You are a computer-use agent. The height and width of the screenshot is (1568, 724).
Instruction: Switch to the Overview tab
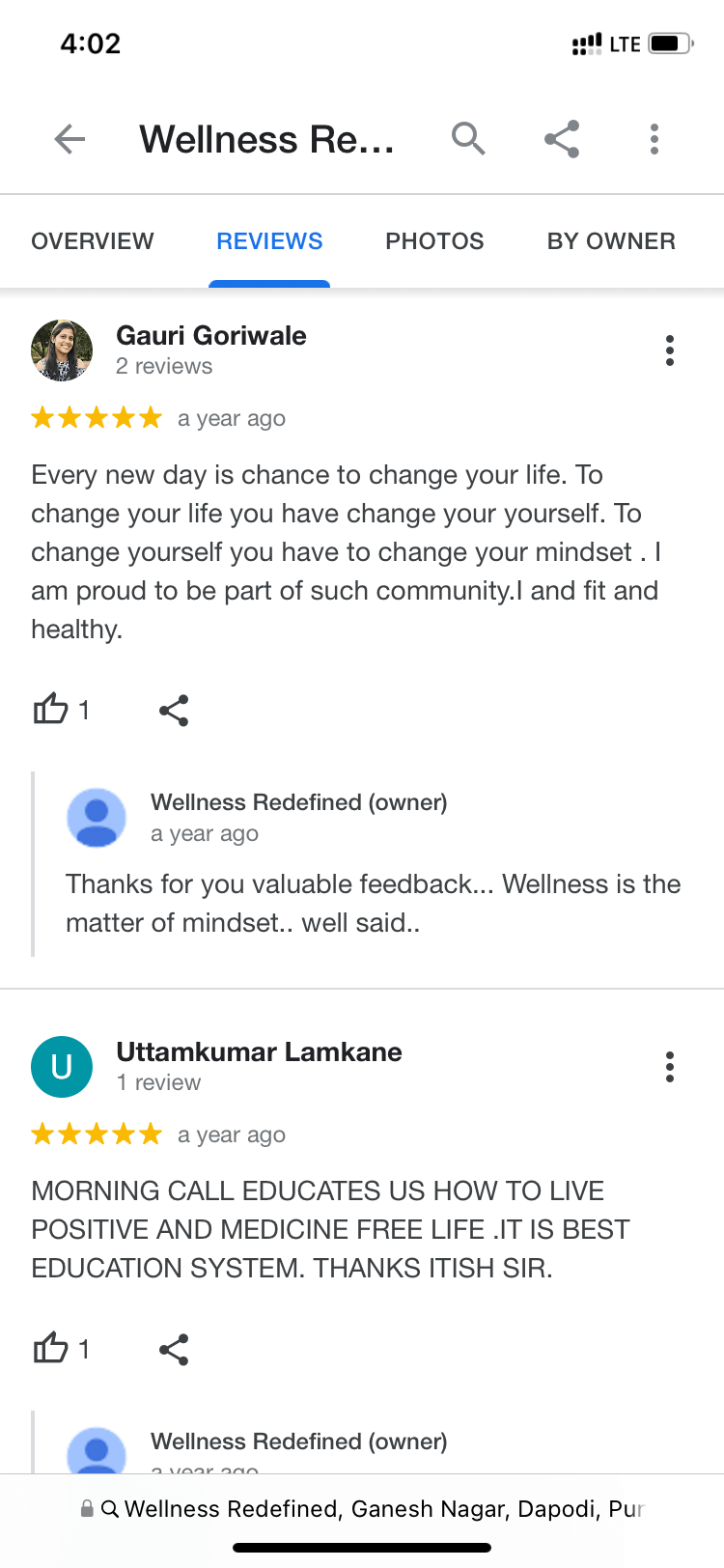point(93,241)
